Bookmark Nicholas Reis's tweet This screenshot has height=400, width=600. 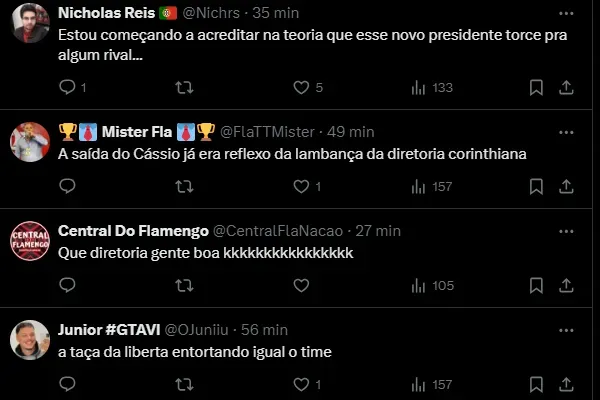tap(536, 88)
